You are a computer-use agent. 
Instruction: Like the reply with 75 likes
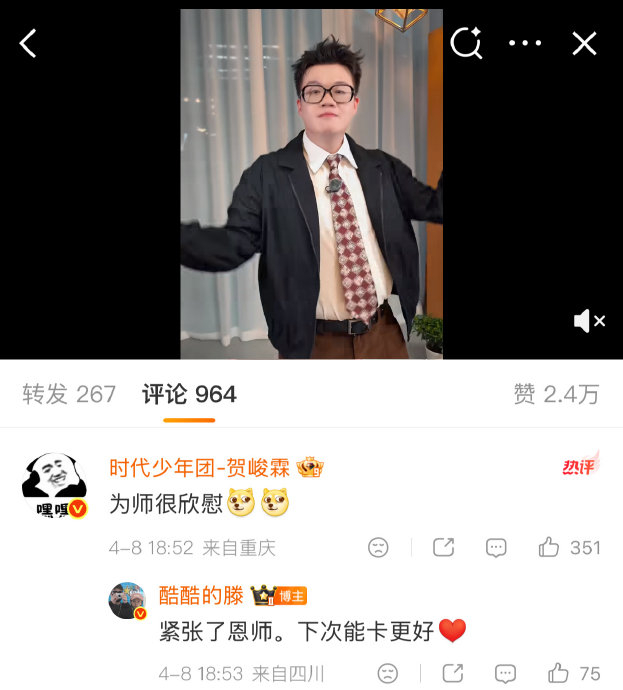coord(558,673)
